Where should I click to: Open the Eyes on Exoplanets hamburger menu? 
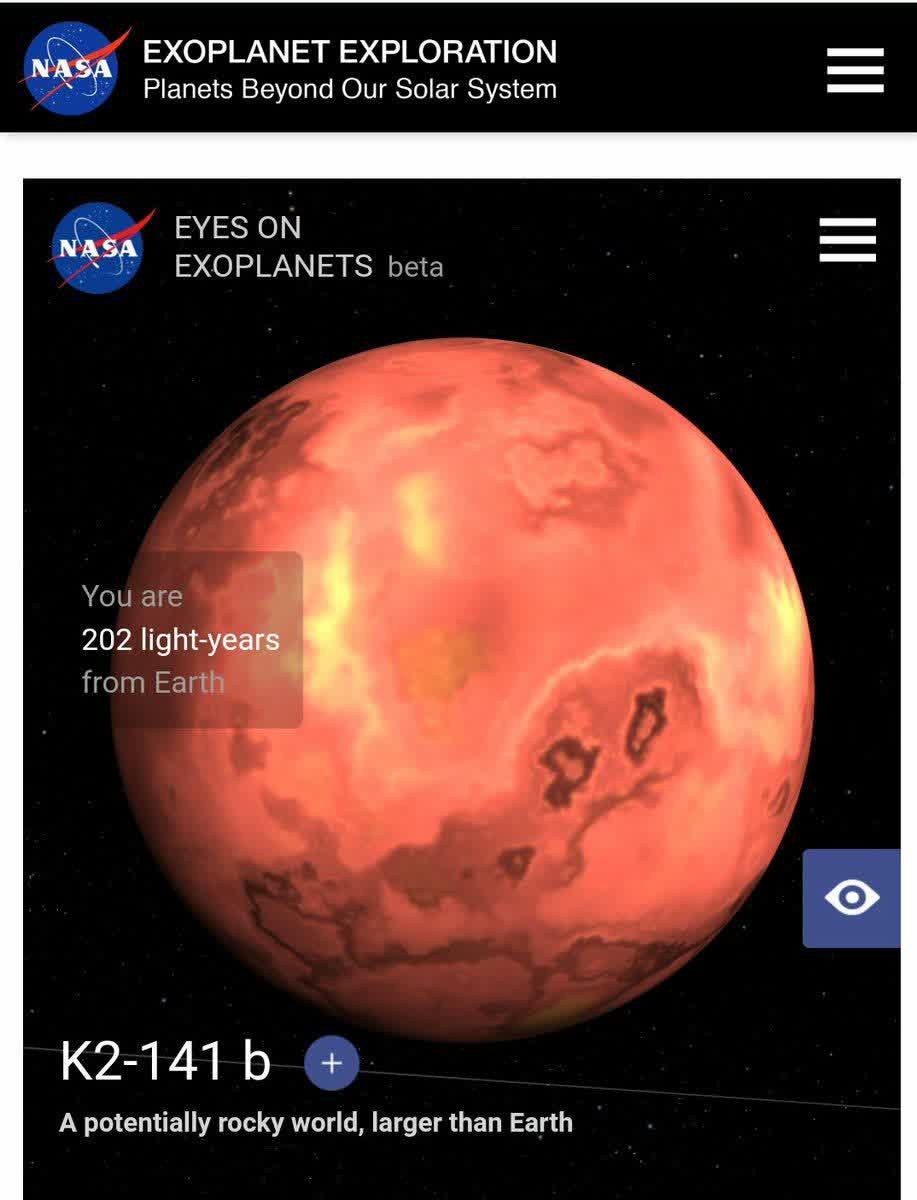pyautogui.click(x=847, y=240)
